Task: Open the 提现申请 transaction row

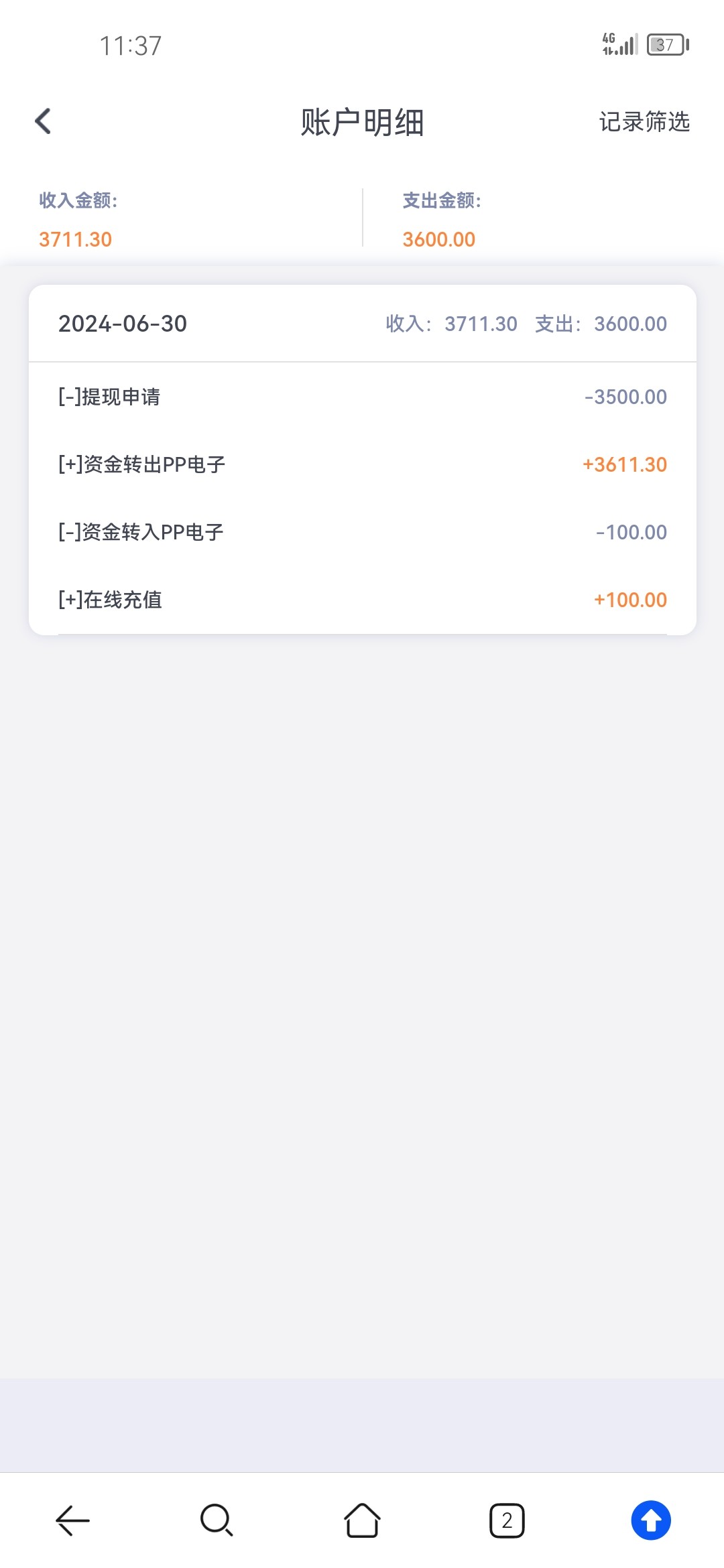Action: (x=362, y=397)
